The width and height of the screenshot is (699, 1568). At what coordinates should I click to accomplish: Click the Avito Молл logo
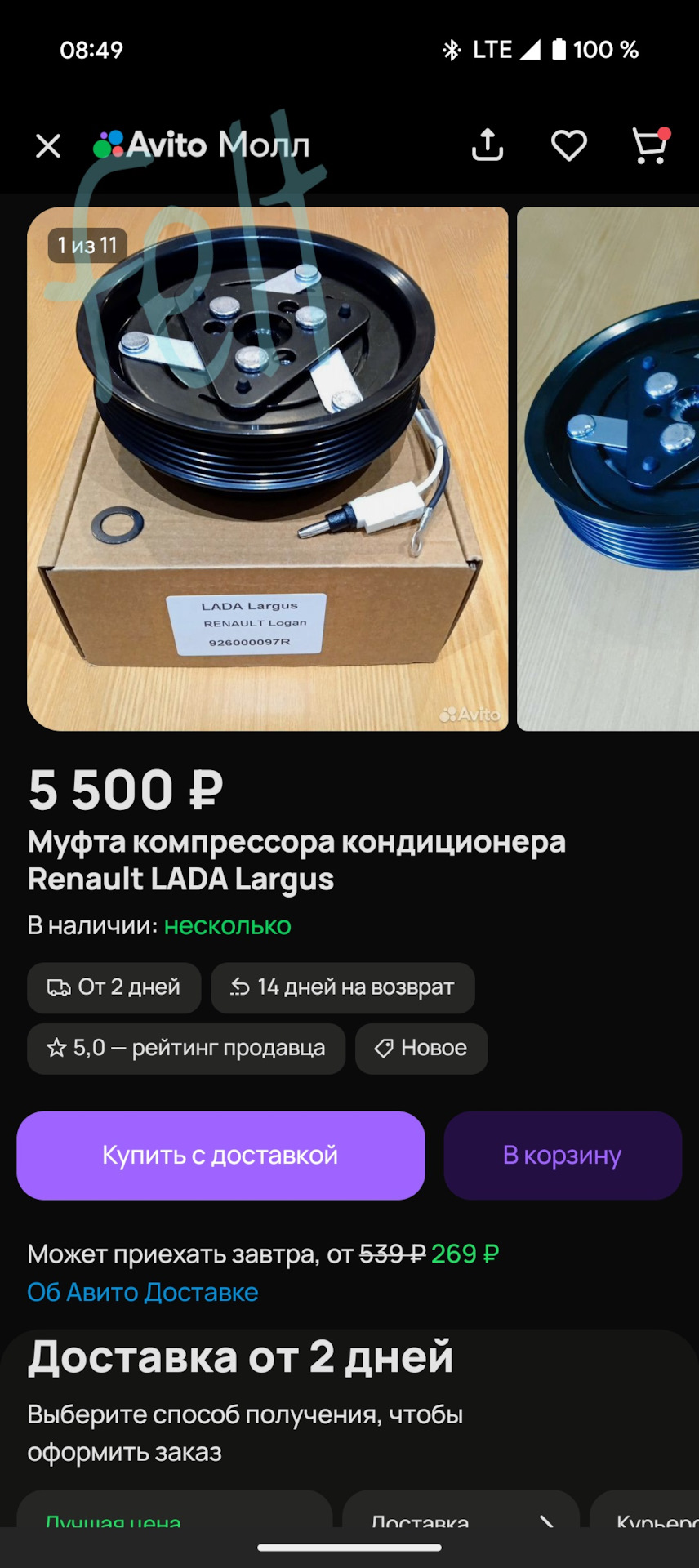(204, 145)
